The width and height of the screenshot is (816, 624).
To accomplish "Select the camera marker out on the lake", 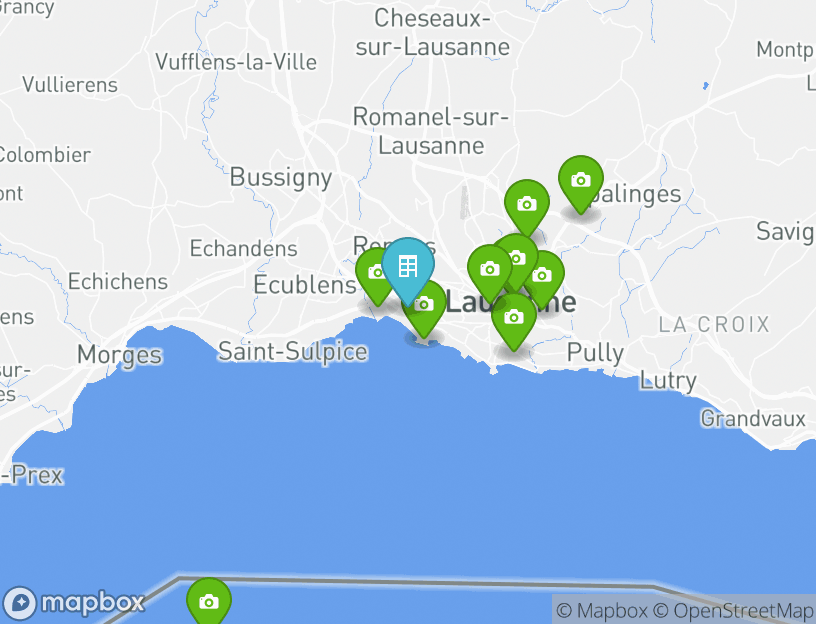I will 208,602.
